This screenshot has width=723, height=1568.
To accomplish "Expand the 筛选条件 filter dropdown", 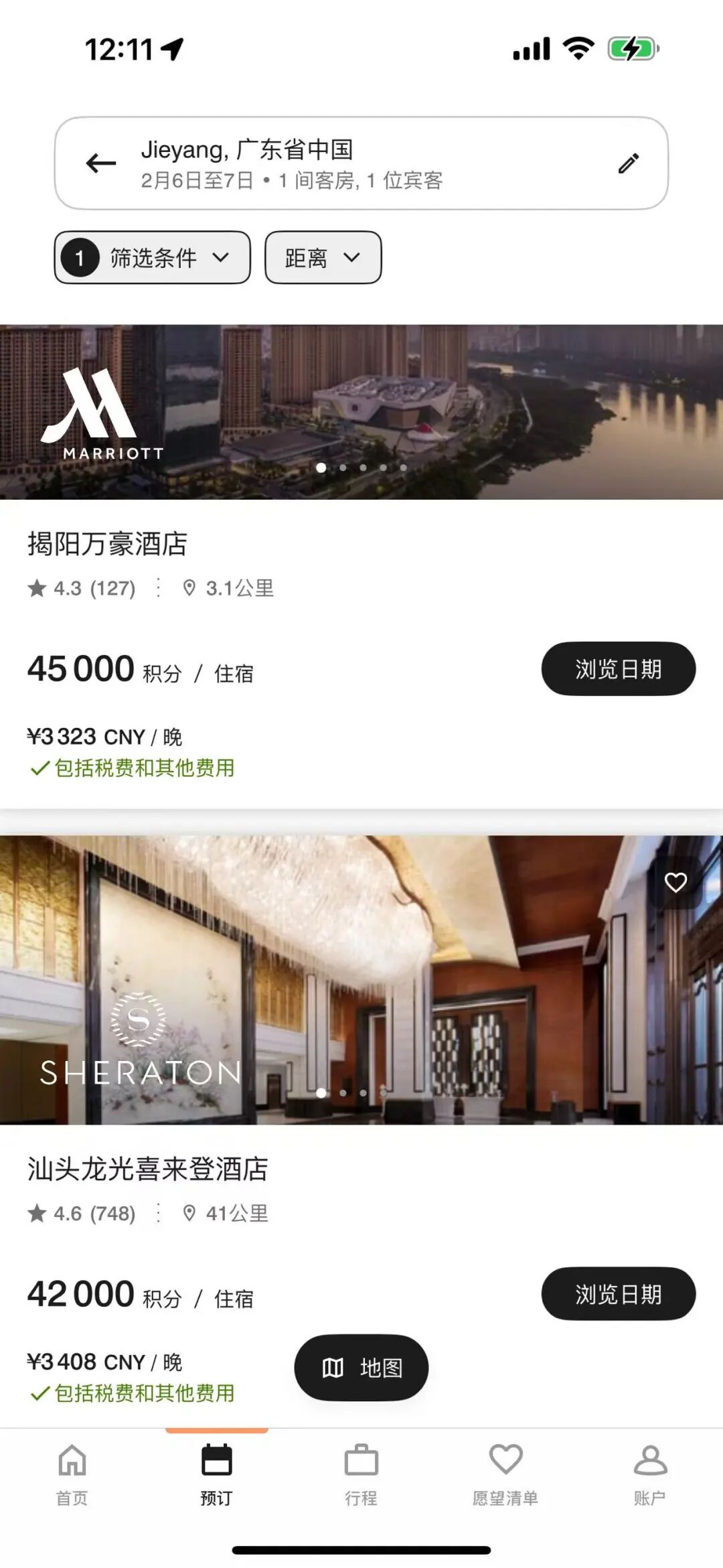I will [153, 258].
